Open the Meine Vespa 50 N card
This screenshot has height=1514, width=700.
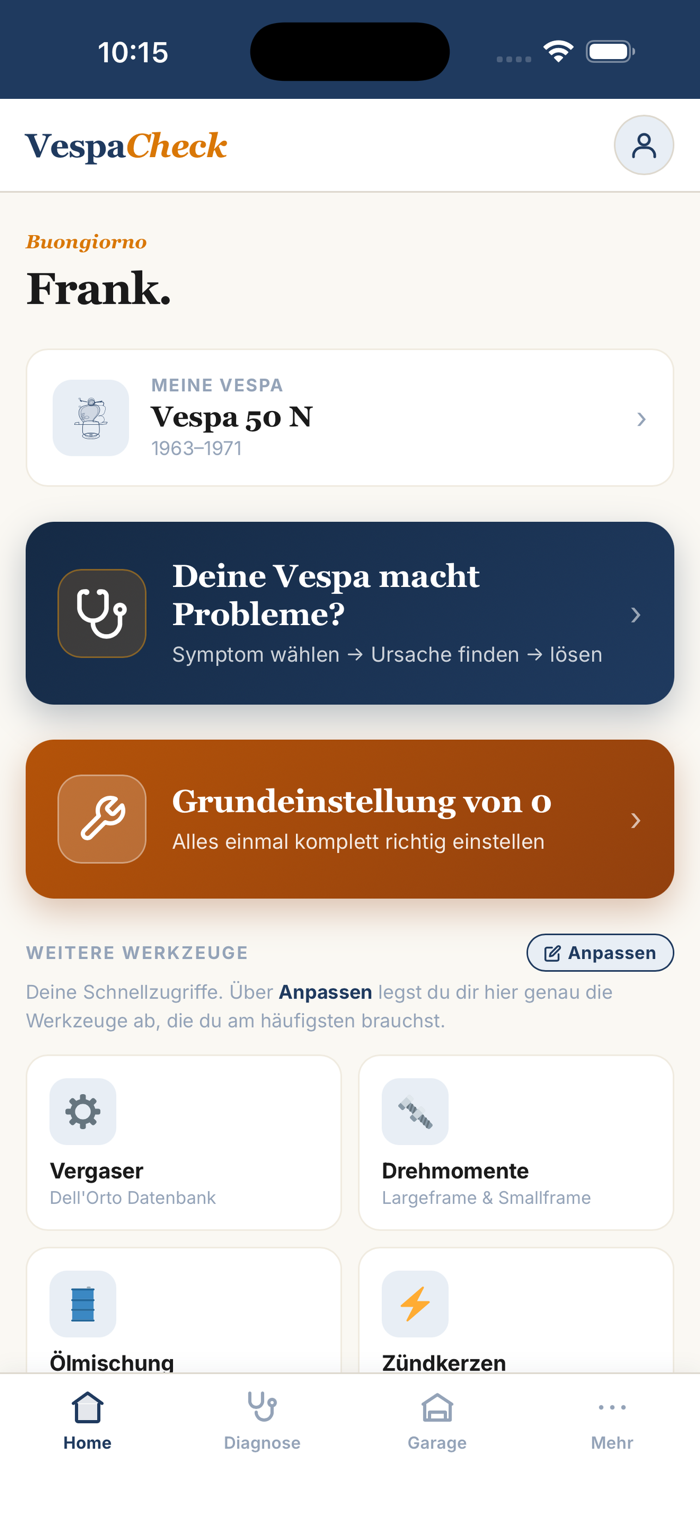(350, 418)
